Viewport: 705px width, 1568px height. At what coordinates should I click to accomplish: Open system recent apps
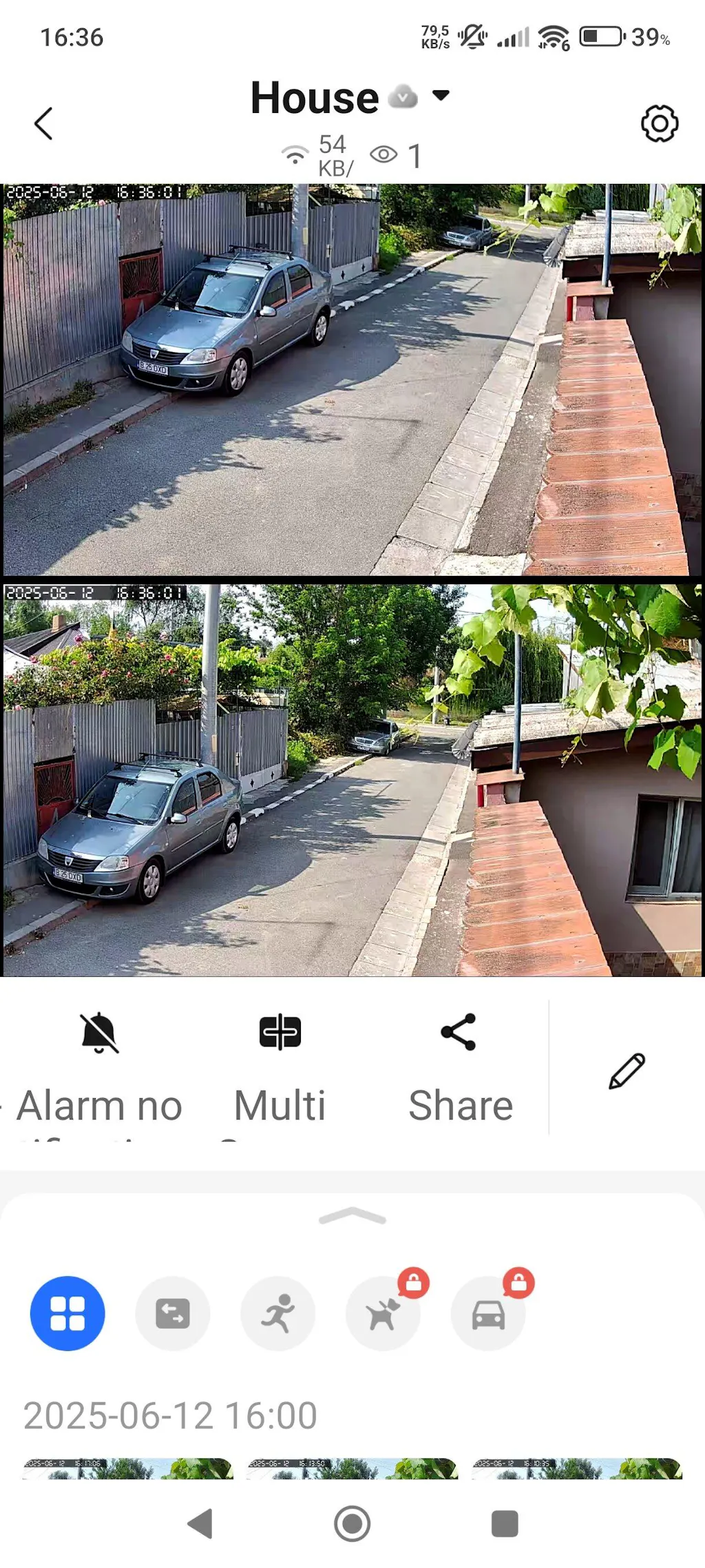[505, 1524]
